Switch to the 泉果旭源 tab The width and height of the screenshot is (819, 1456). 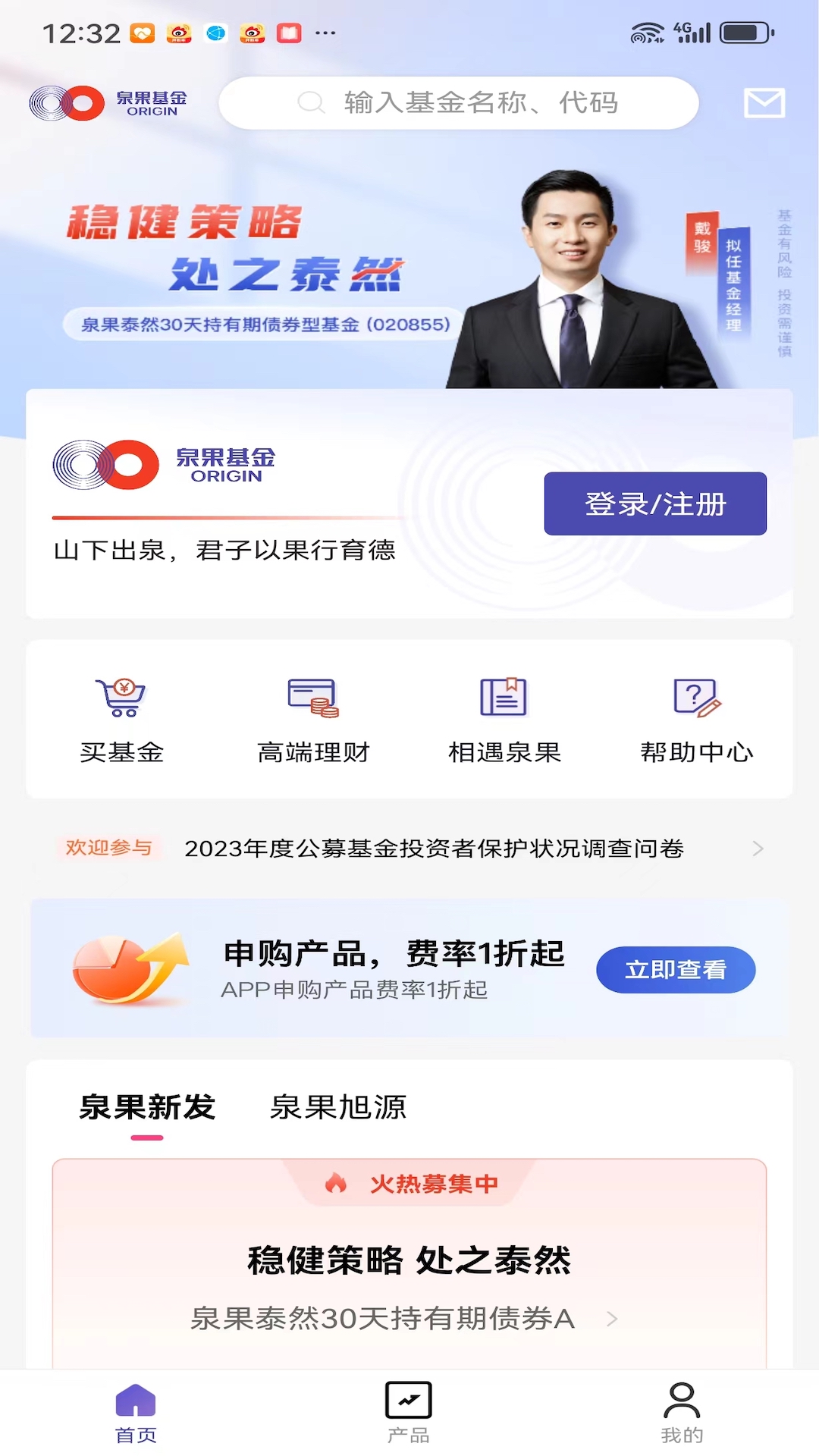338,1108
